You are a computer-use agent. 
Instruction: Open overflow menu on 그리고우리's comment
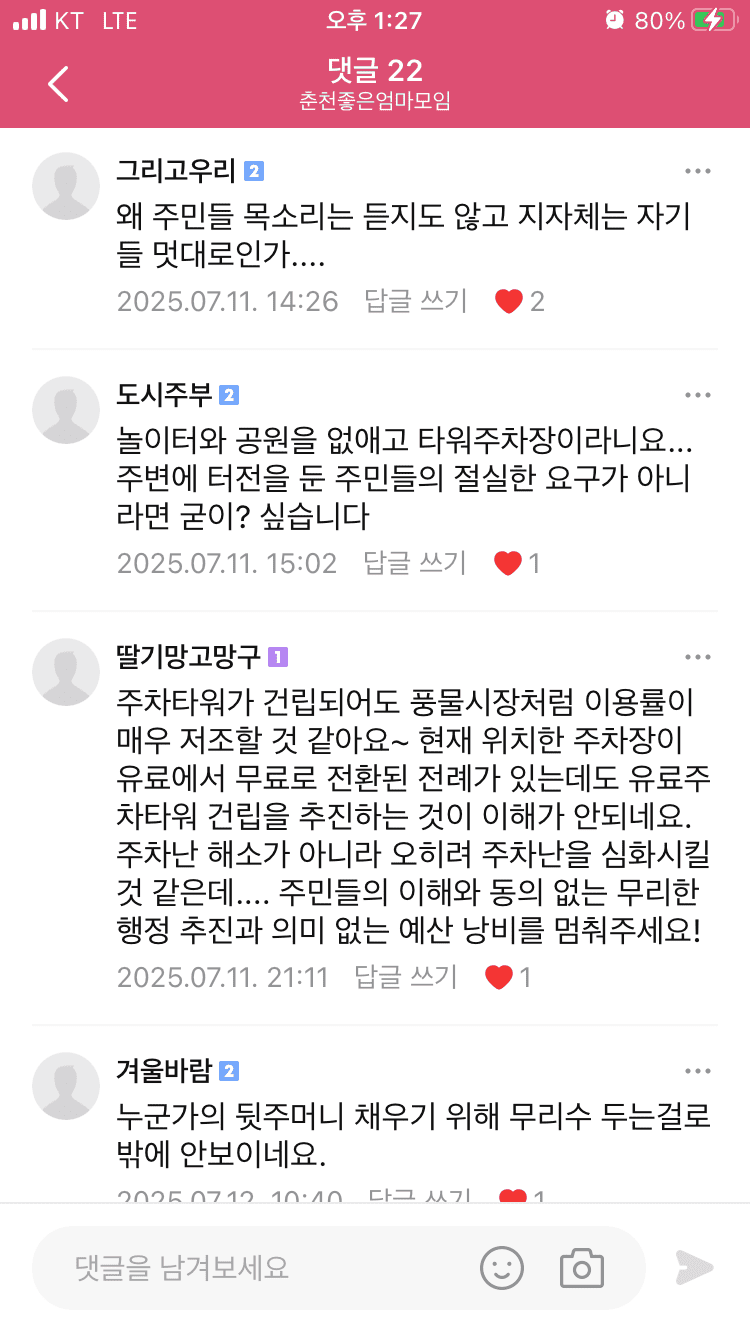point(698,171)
